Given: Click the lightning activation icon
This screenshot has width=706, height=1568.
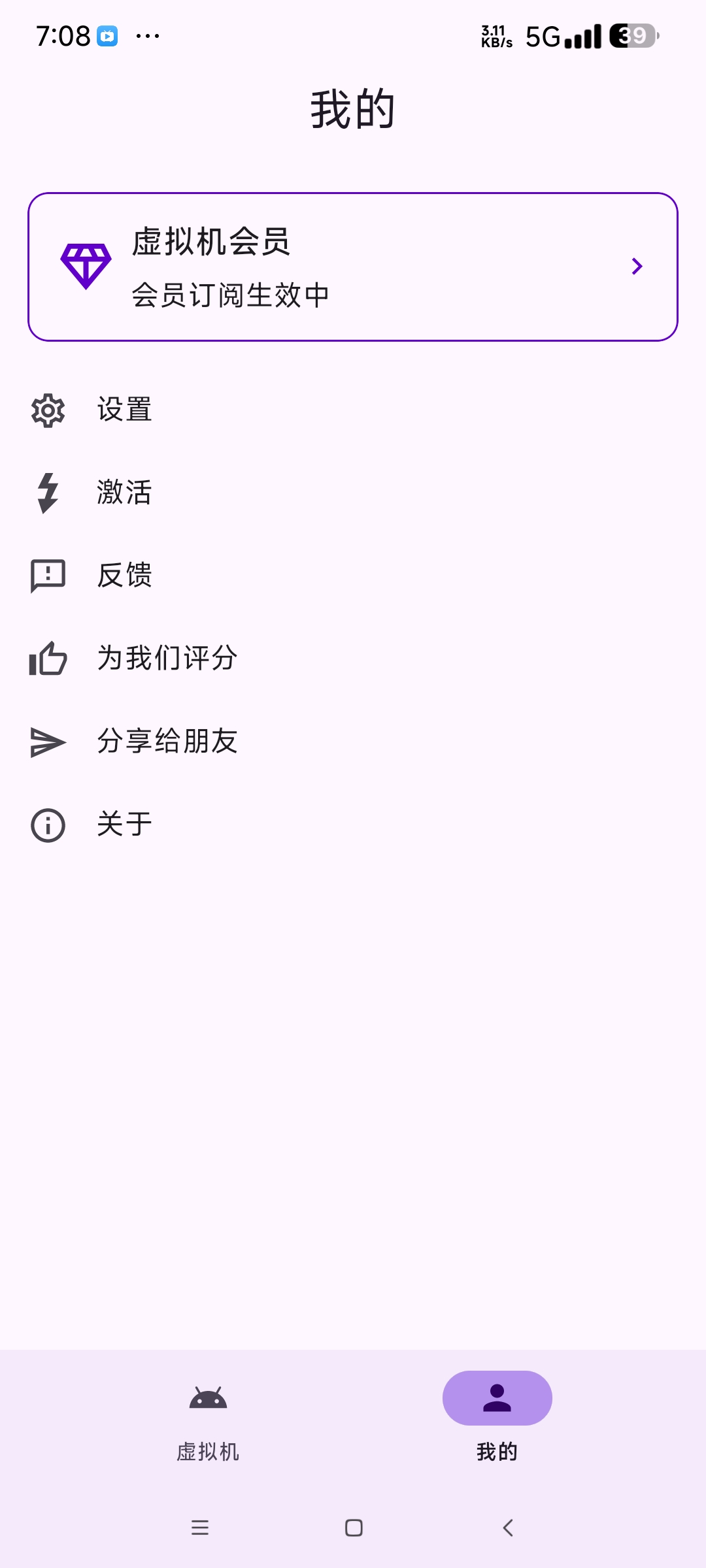Looking at the screenshot, I should point(46,493).
